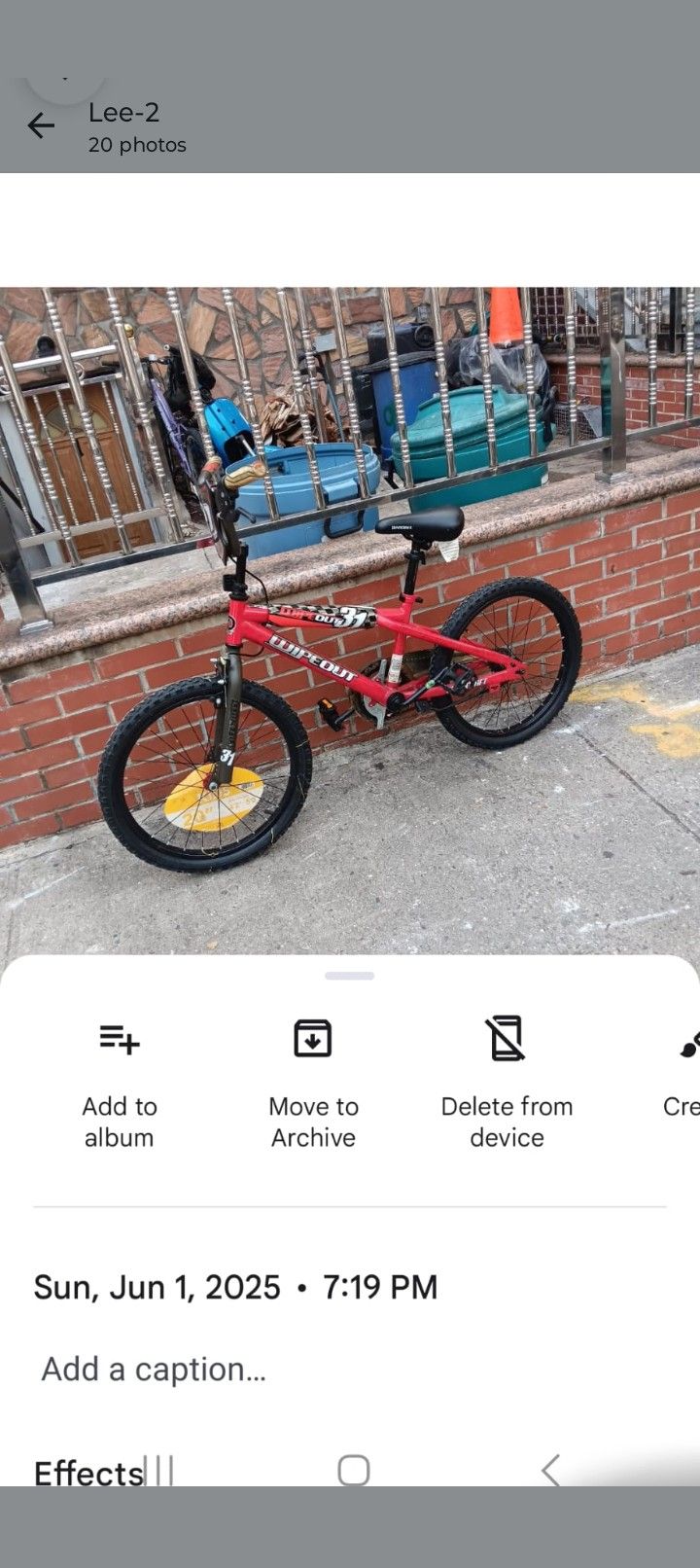Tap the bike photo to view it

click(x=350, y=621)
